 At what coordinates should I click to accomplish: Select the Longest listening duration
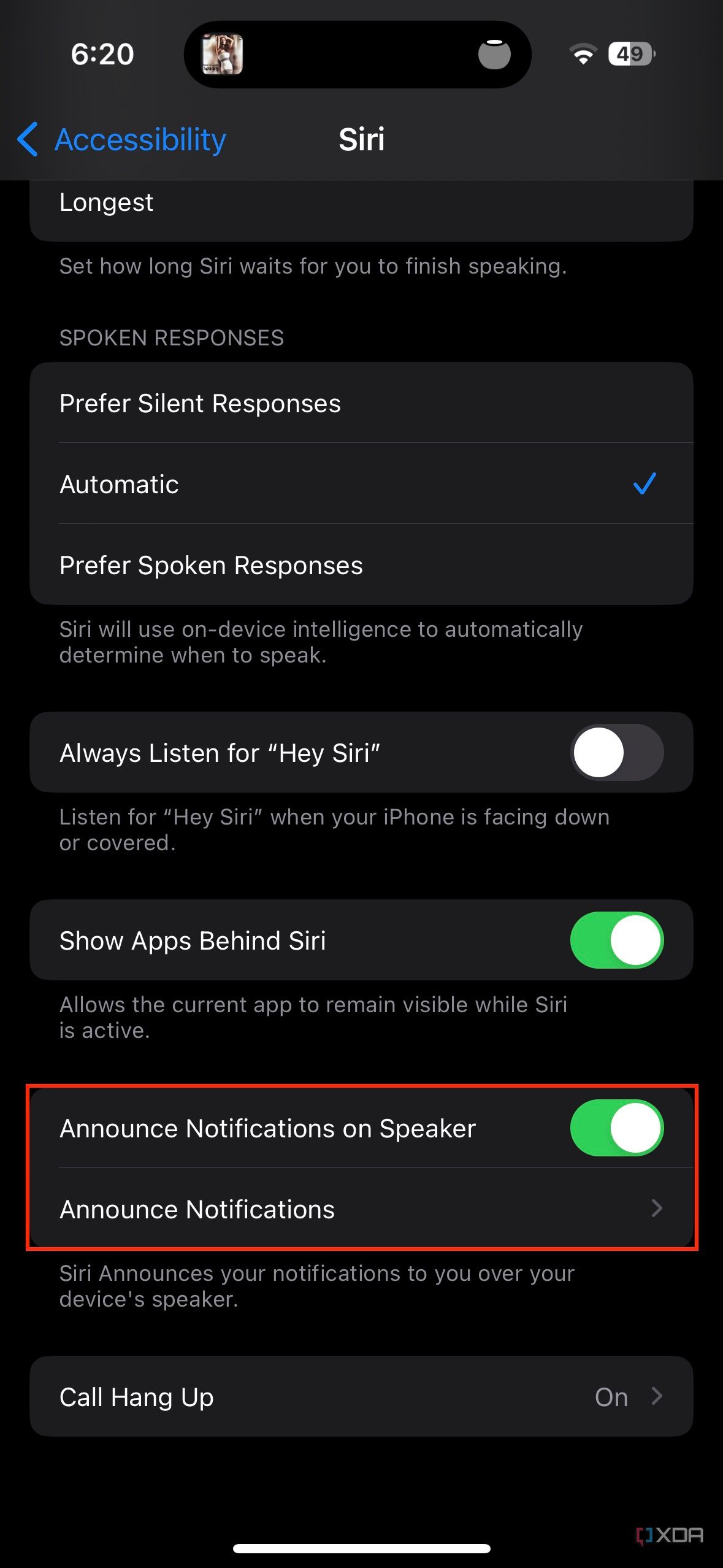(x=361, y=202)
